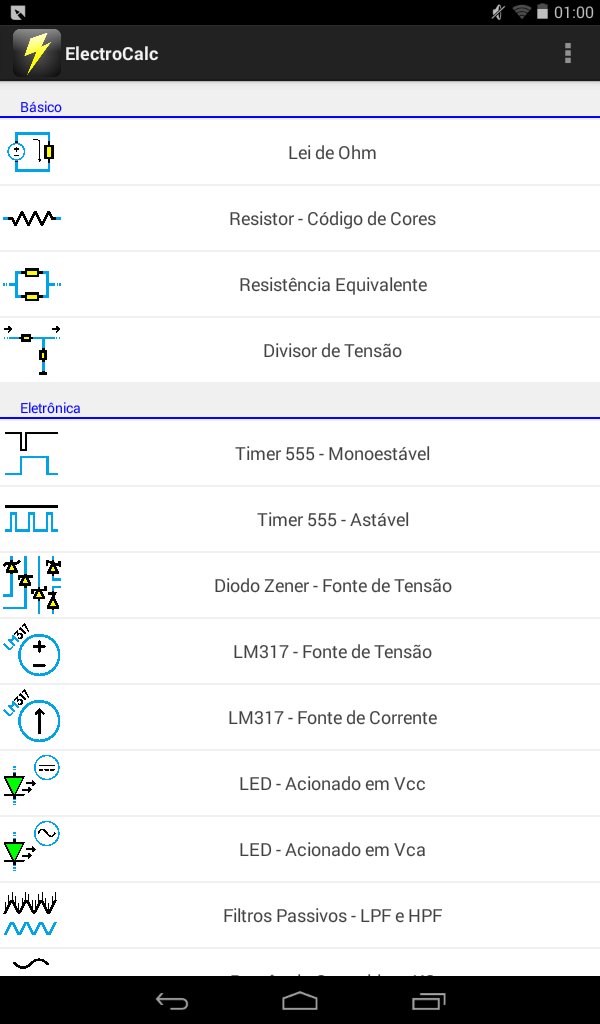The width and height of the screenshot is (600, 1024).
Task: Go back with the system back button
Action: point(172,1000)
